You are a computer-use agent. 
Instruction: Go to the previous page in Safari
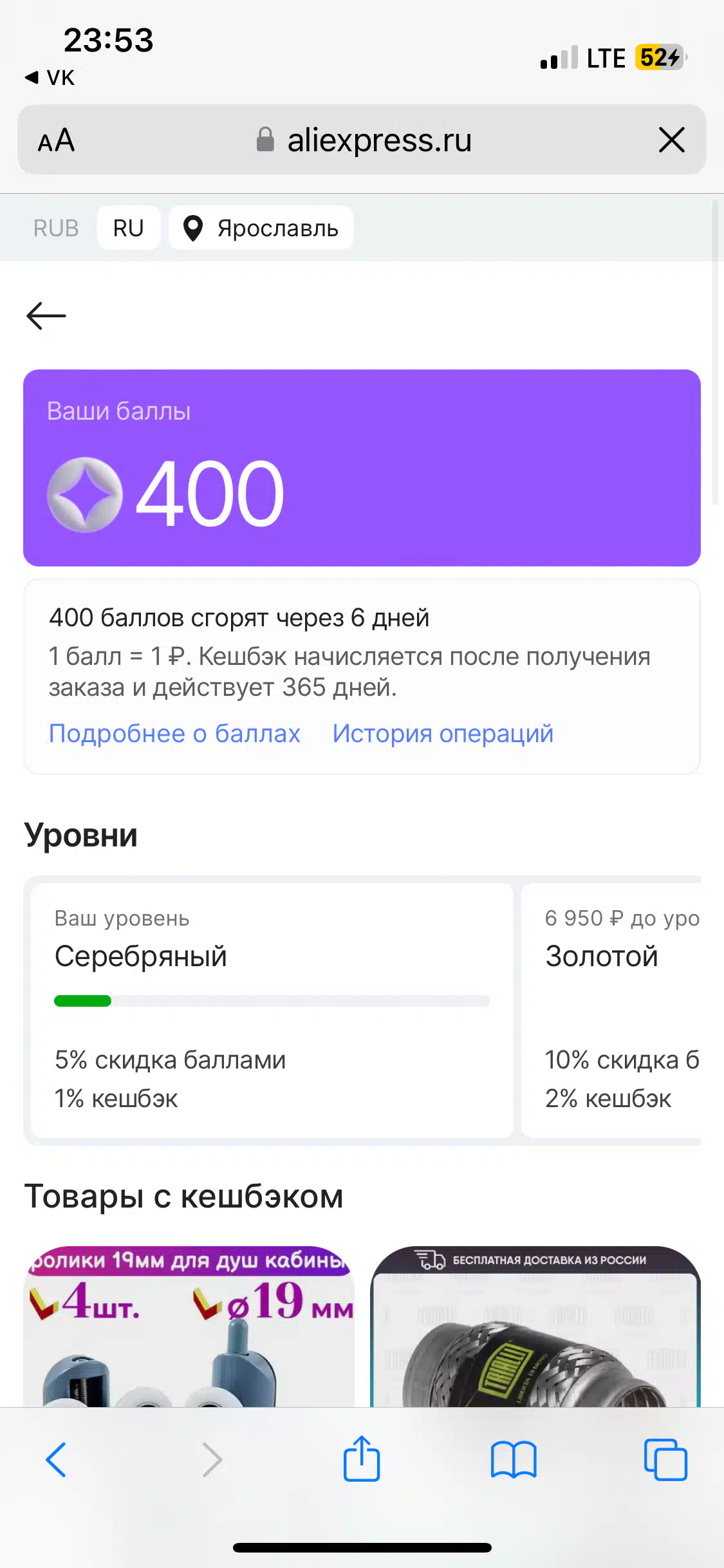tap(56, 1460)
